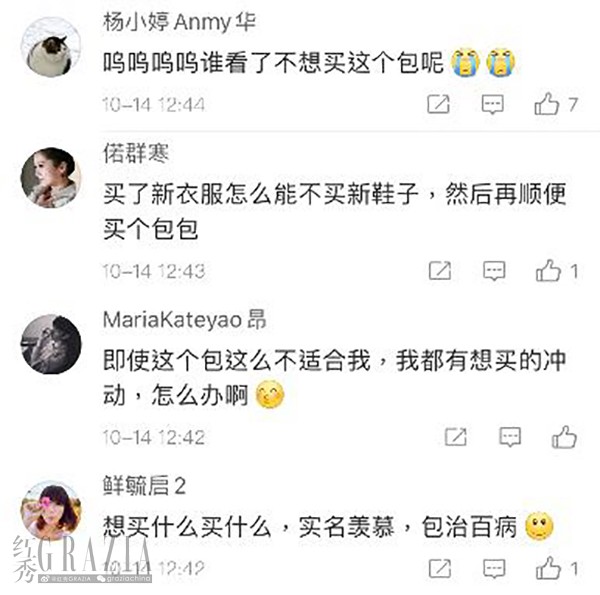Screen dimensions: 600x595
Task: Like 鲜毓启2's comment
Action: pyautogui.click(x=548, y=570)
